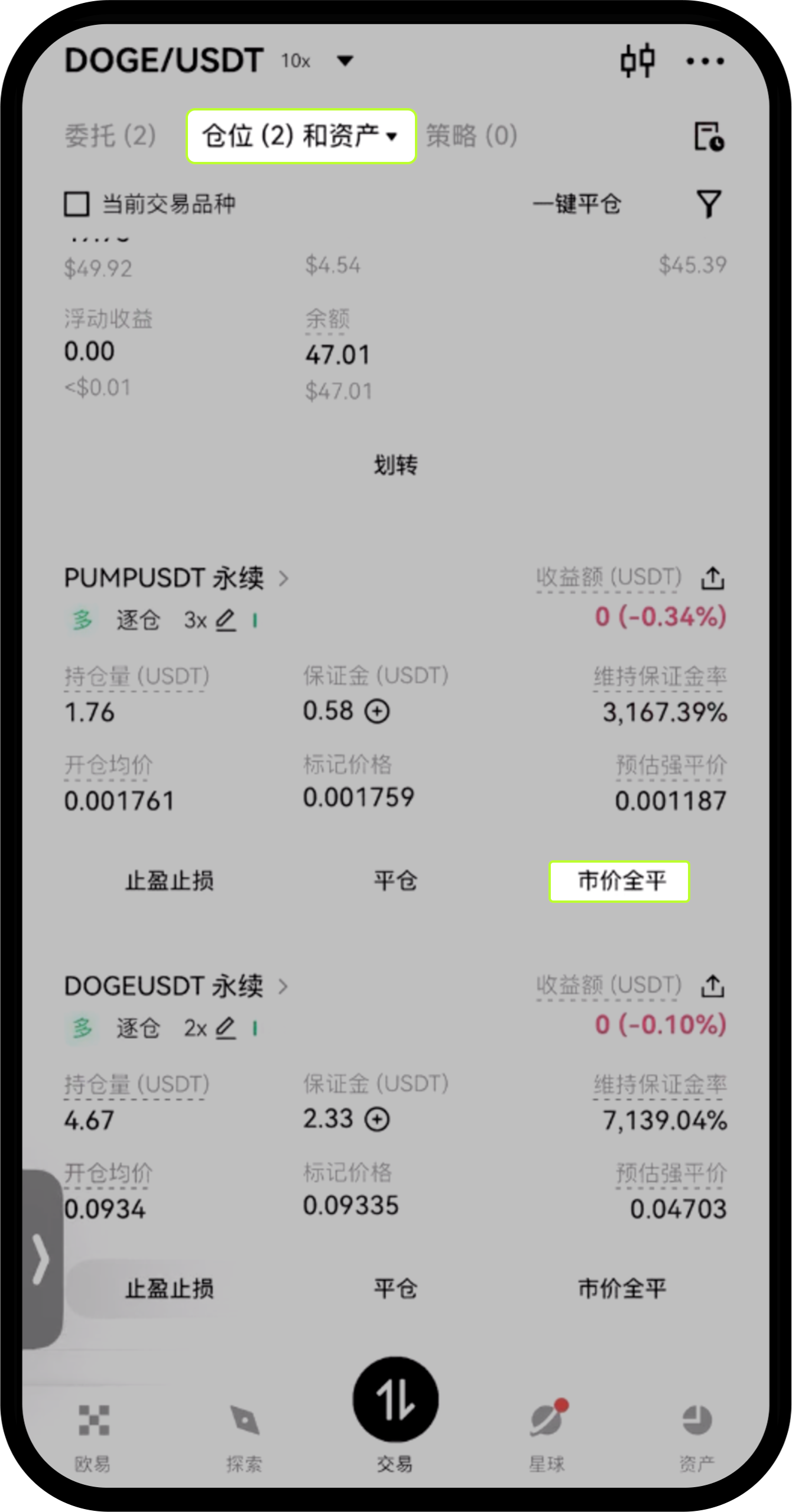Switch to the 委托 (2) tab
The width and height of the screenshot is (792, 1512).
[x=110, y=136]
